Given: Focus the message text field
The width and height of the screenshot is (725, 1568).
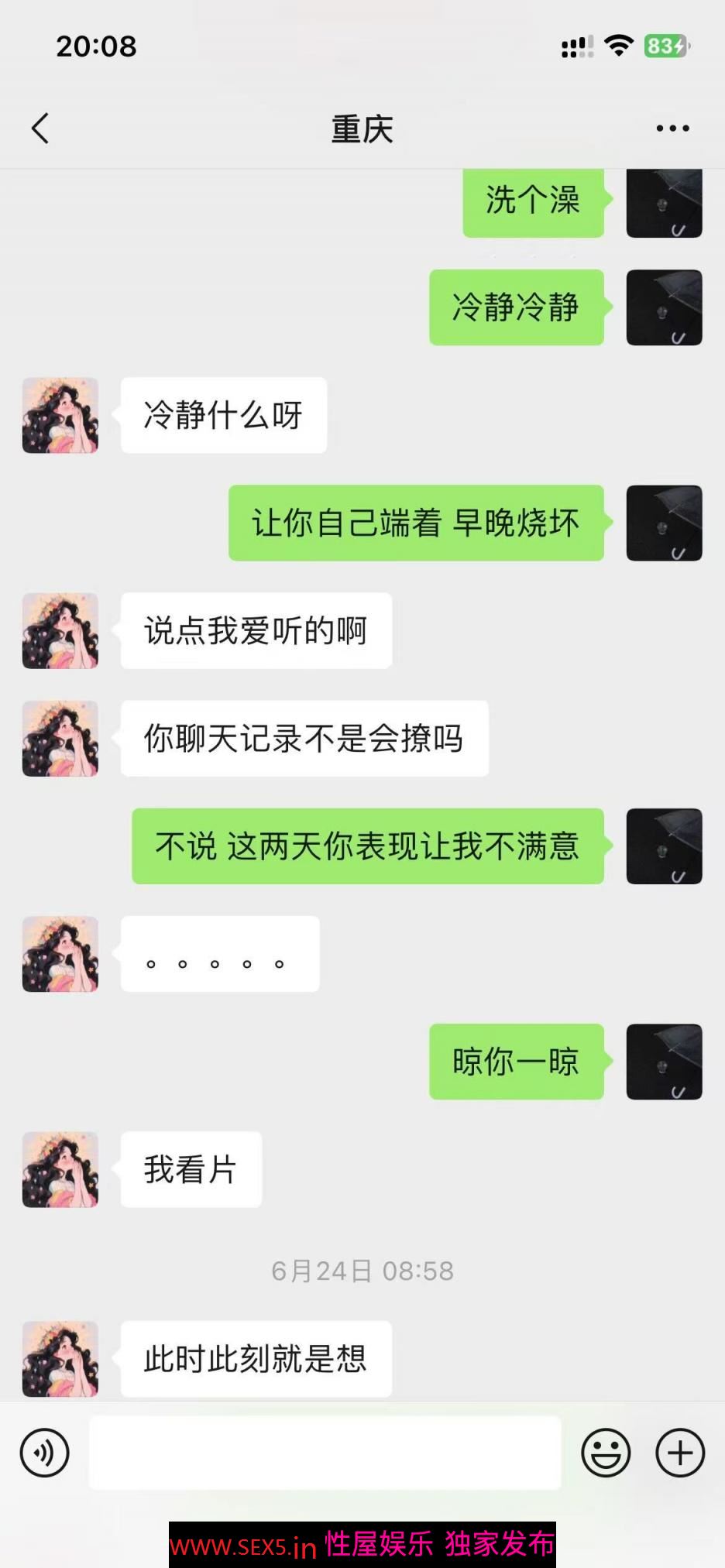Looking at the screenshot, I should click(325, 1453).
